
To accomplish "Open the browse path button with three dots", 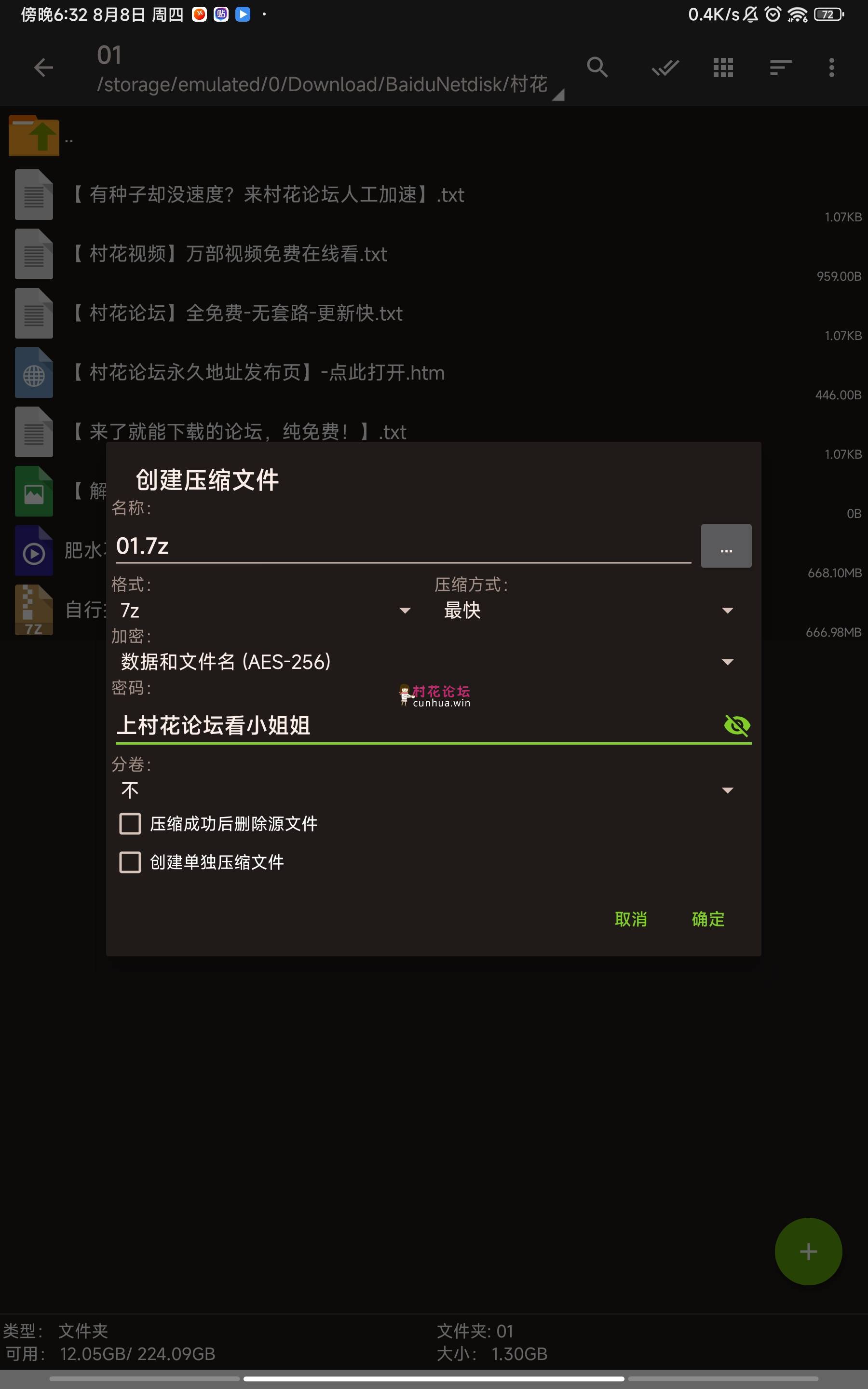I will point(726,546).
